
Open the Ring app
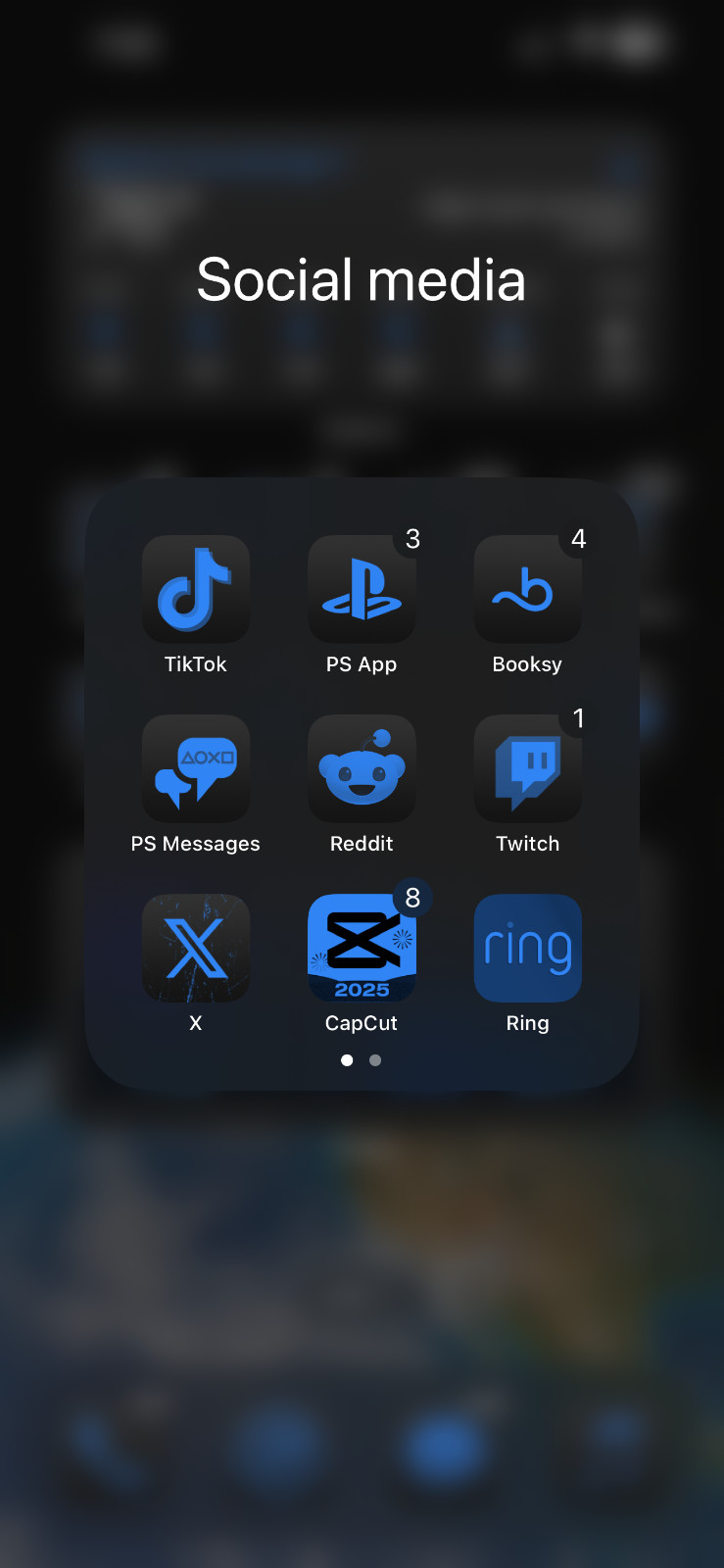click(527, 948)
